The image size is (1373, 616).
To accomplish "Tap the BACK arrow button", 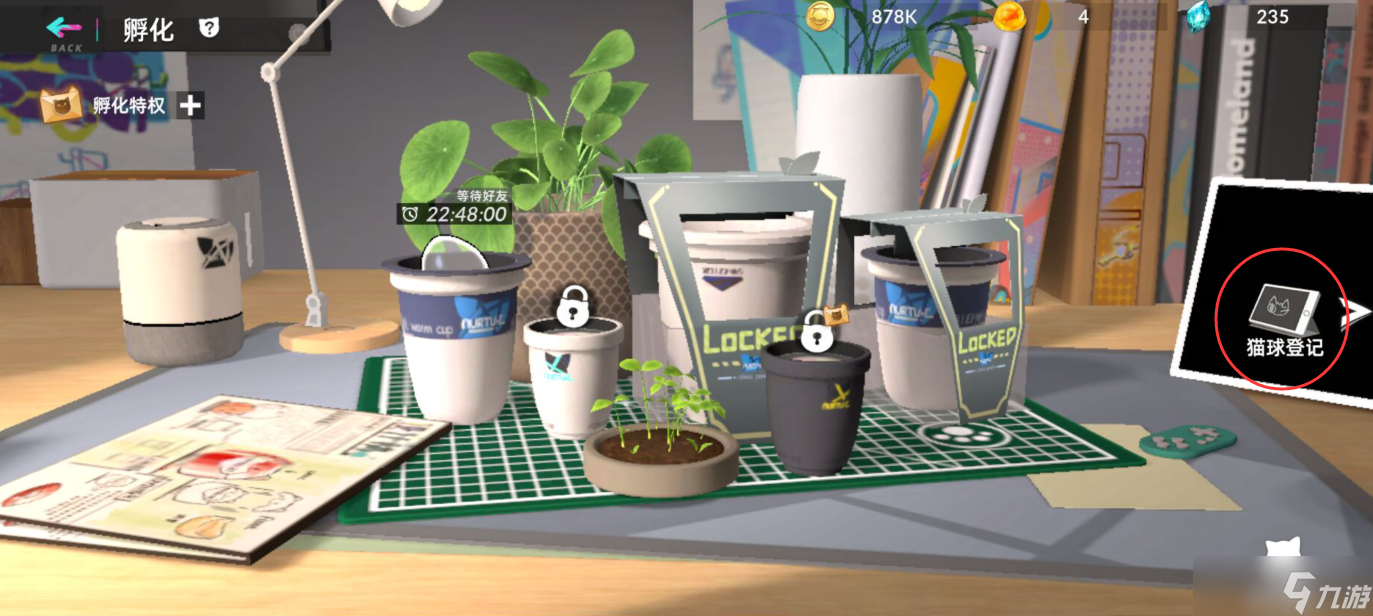I will pyautogui.click(x=65, y=29).
